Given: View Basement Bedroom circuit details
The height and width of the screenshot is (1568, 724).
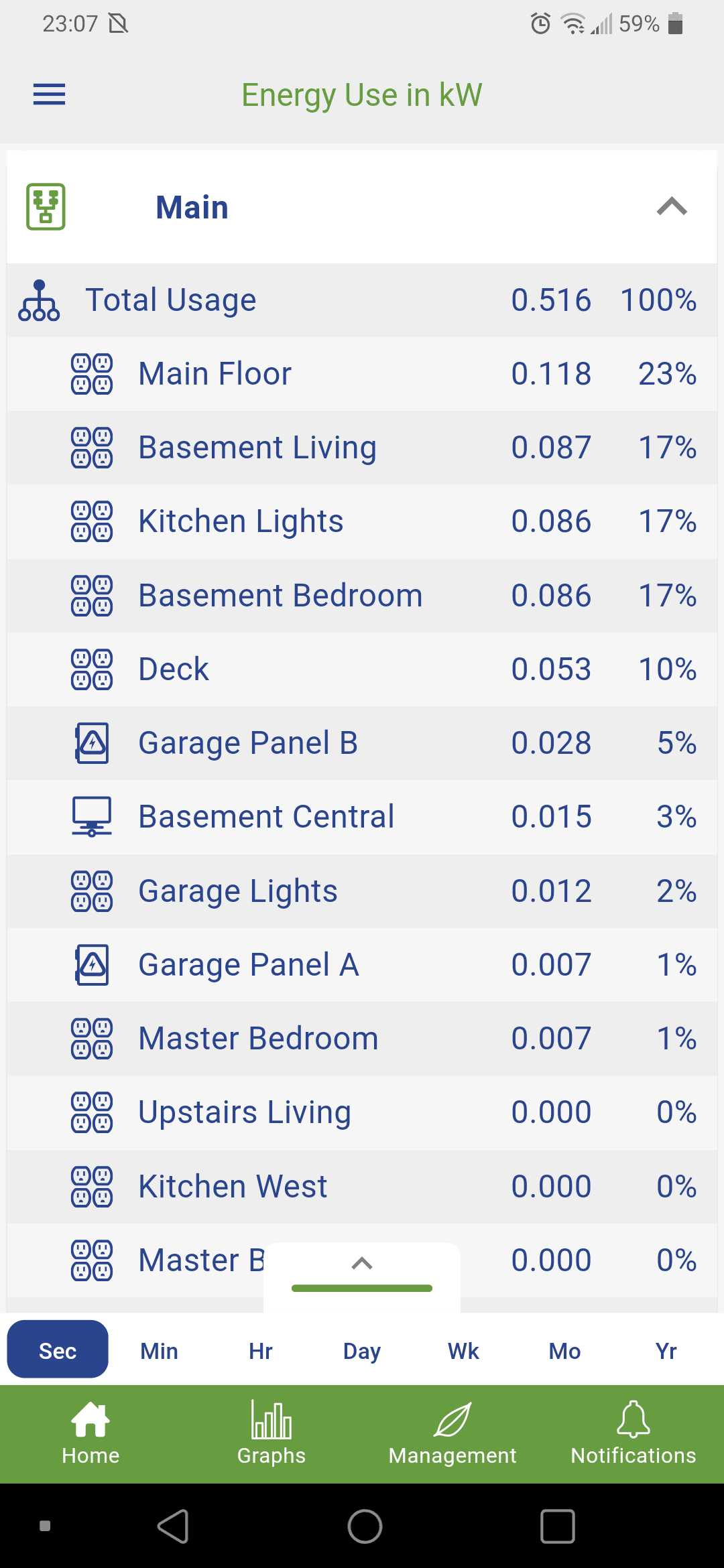Looking at the screenshot, I should tap(362, 596).
